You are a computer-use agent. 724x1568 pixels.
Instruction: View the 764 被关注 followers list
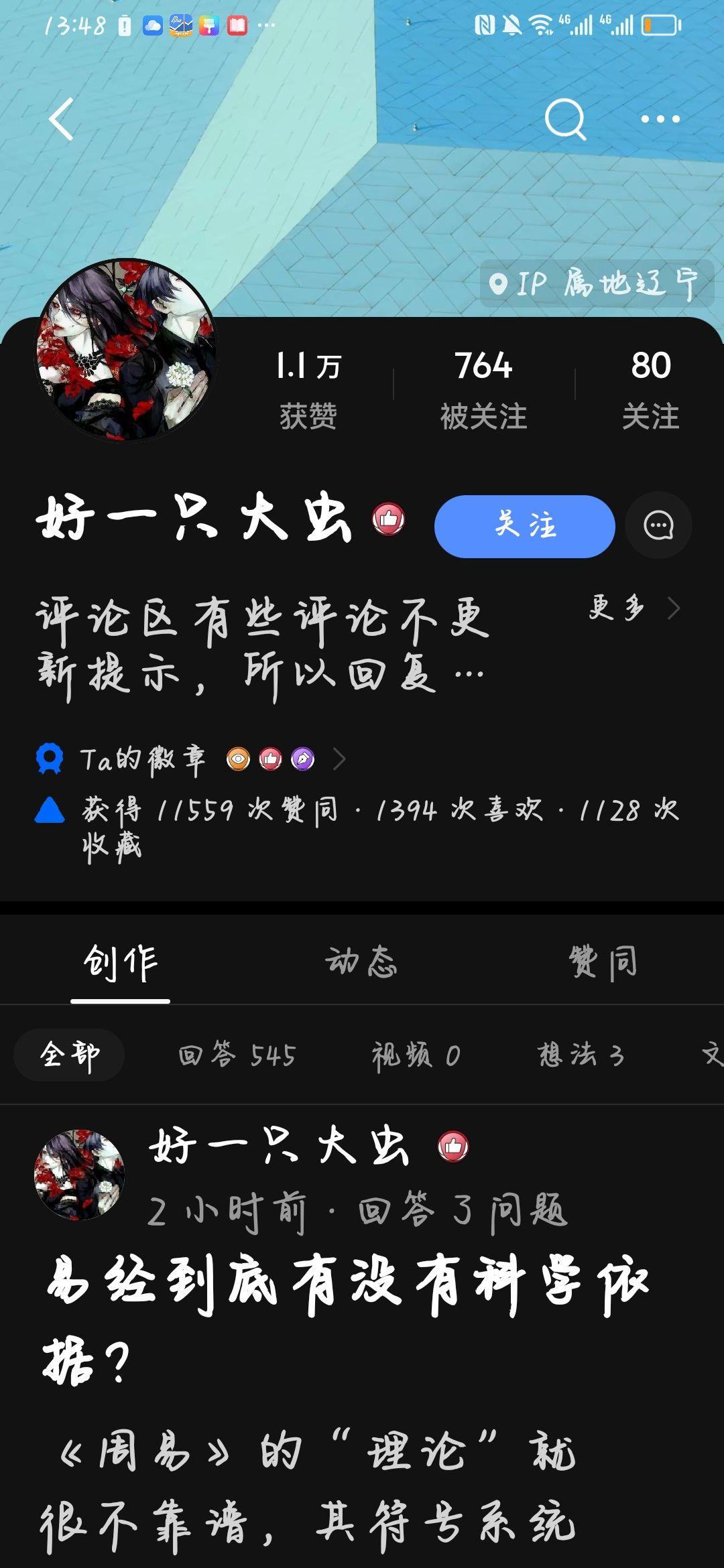pos(483,389)
